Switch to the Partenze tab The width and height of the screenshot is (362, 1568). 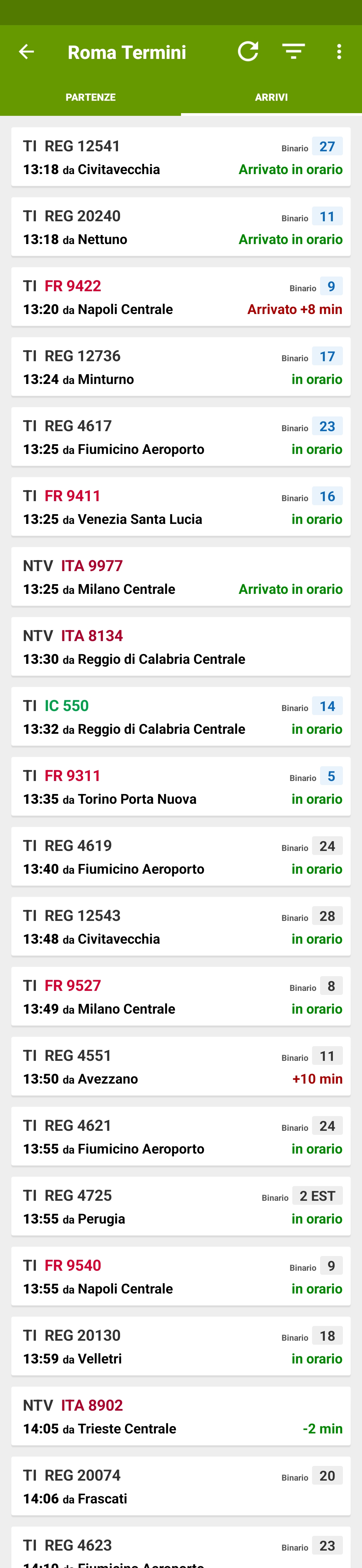click(90, 97)
